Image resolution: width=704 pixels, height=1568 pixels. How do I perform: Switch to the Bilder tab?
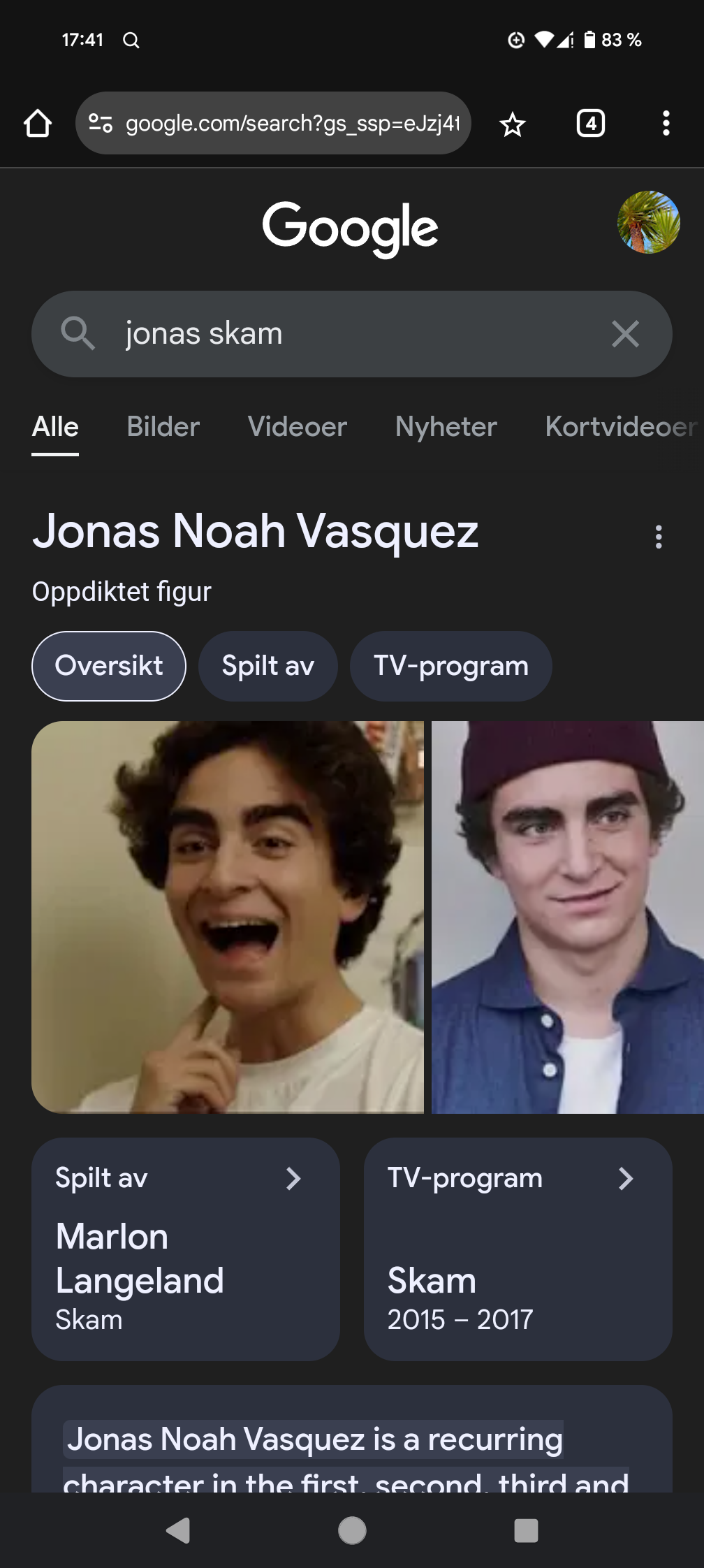point(163,426)
